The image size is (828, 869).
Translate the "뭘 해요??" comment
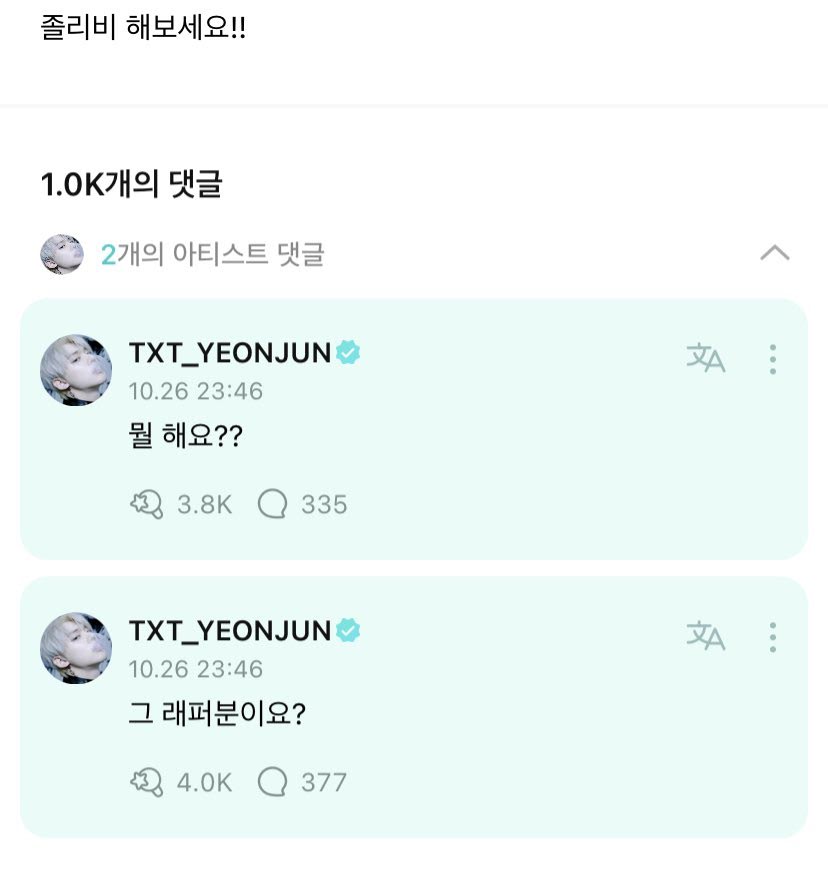[705, 358]
